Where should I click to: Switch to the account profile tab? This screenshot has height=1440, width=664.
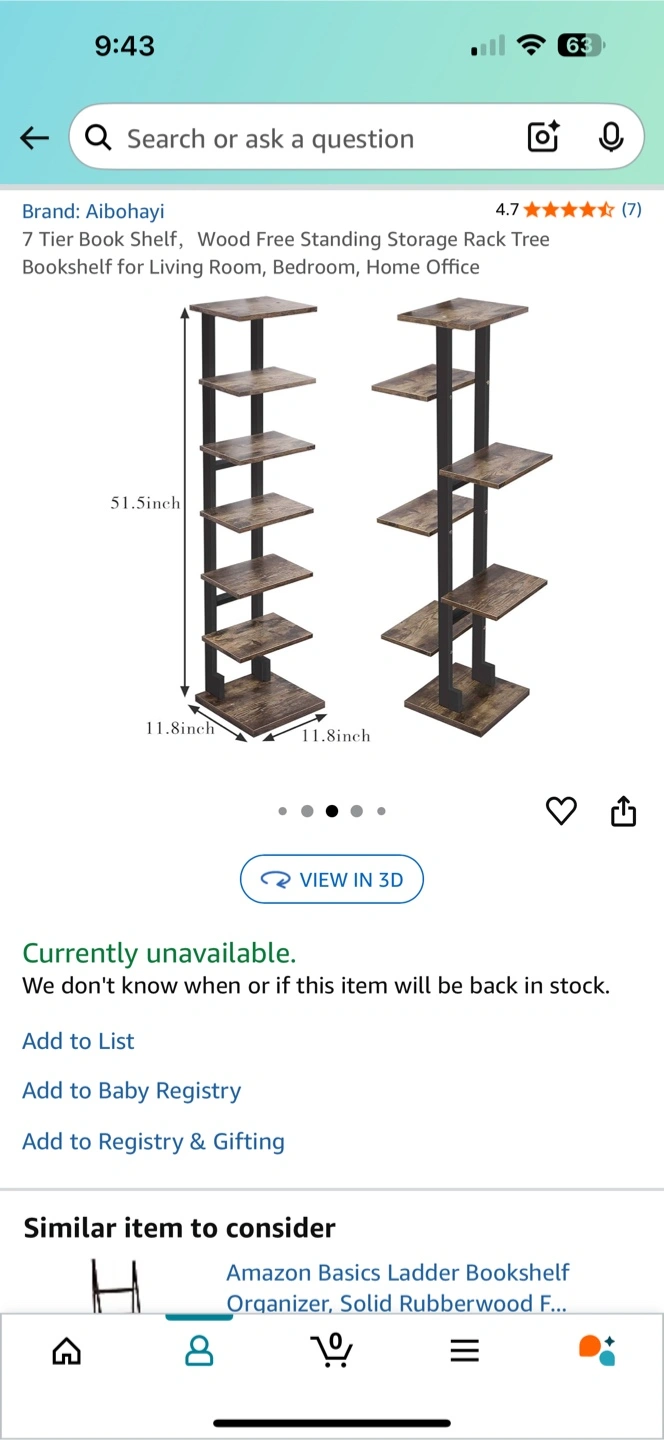click(199, 1352)
